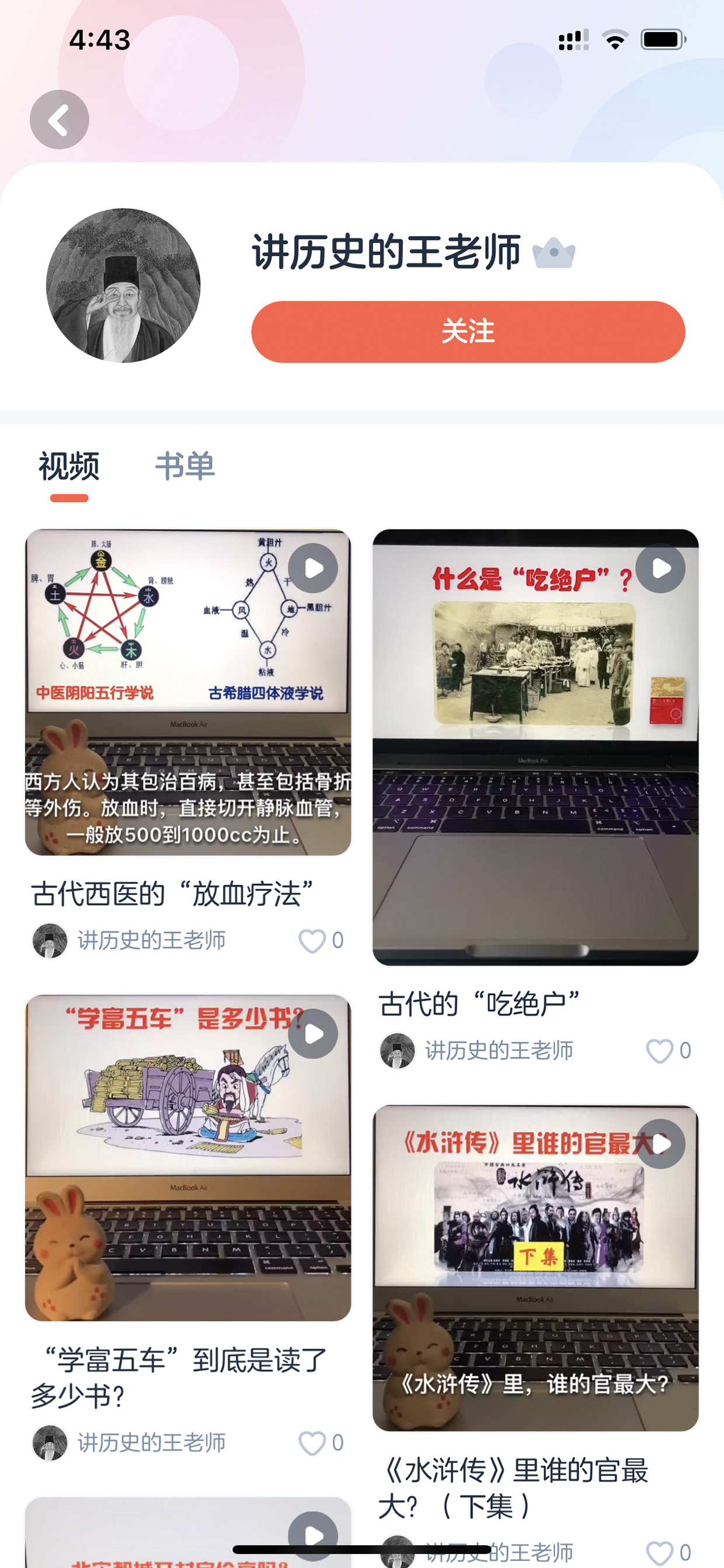Like the "学富五车" video
The height and width of the screenshot is (1568, 724).
click(312, 1442)
